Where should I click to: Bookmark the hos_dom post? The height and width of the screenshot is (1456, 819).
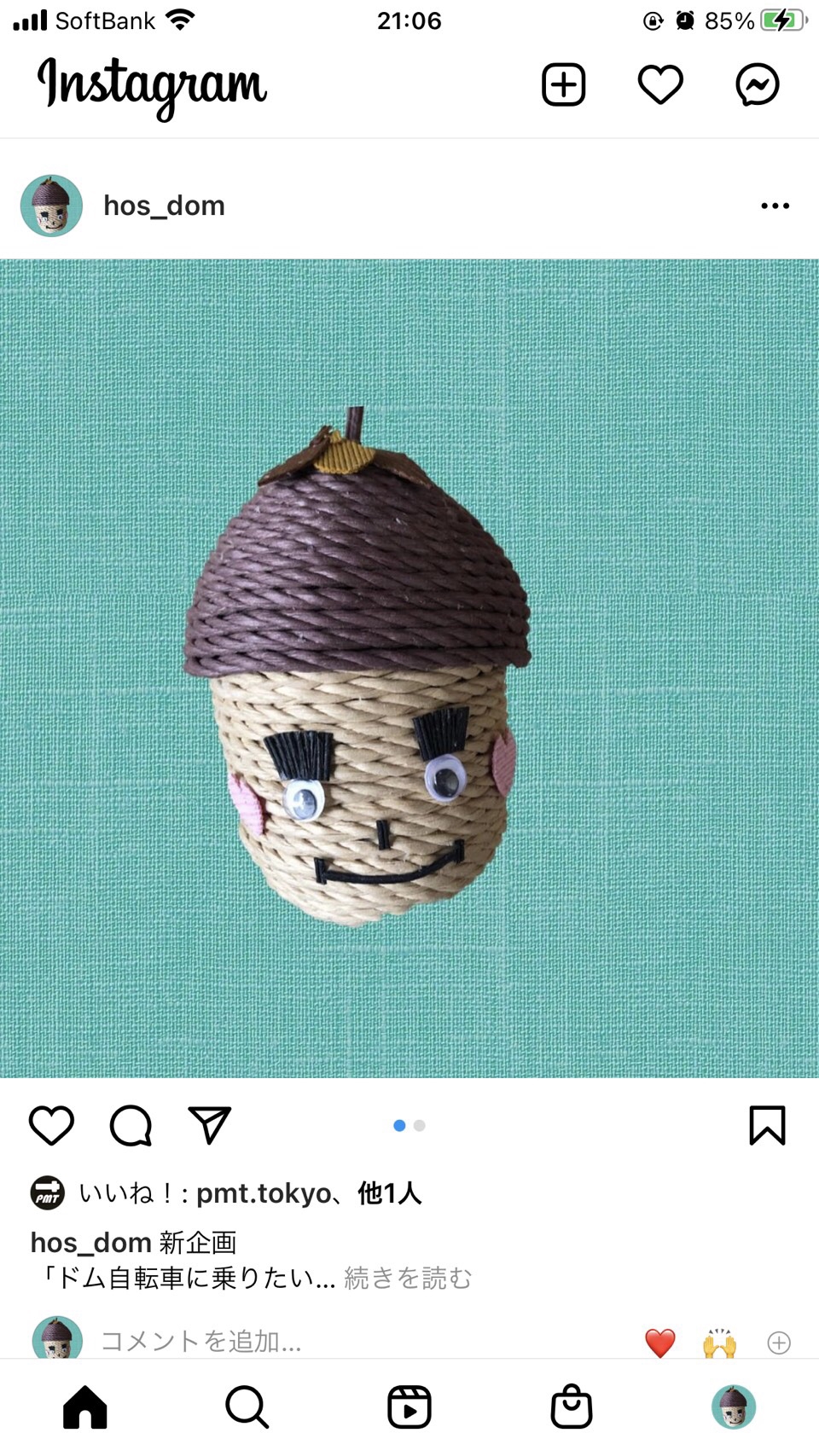767,1125
